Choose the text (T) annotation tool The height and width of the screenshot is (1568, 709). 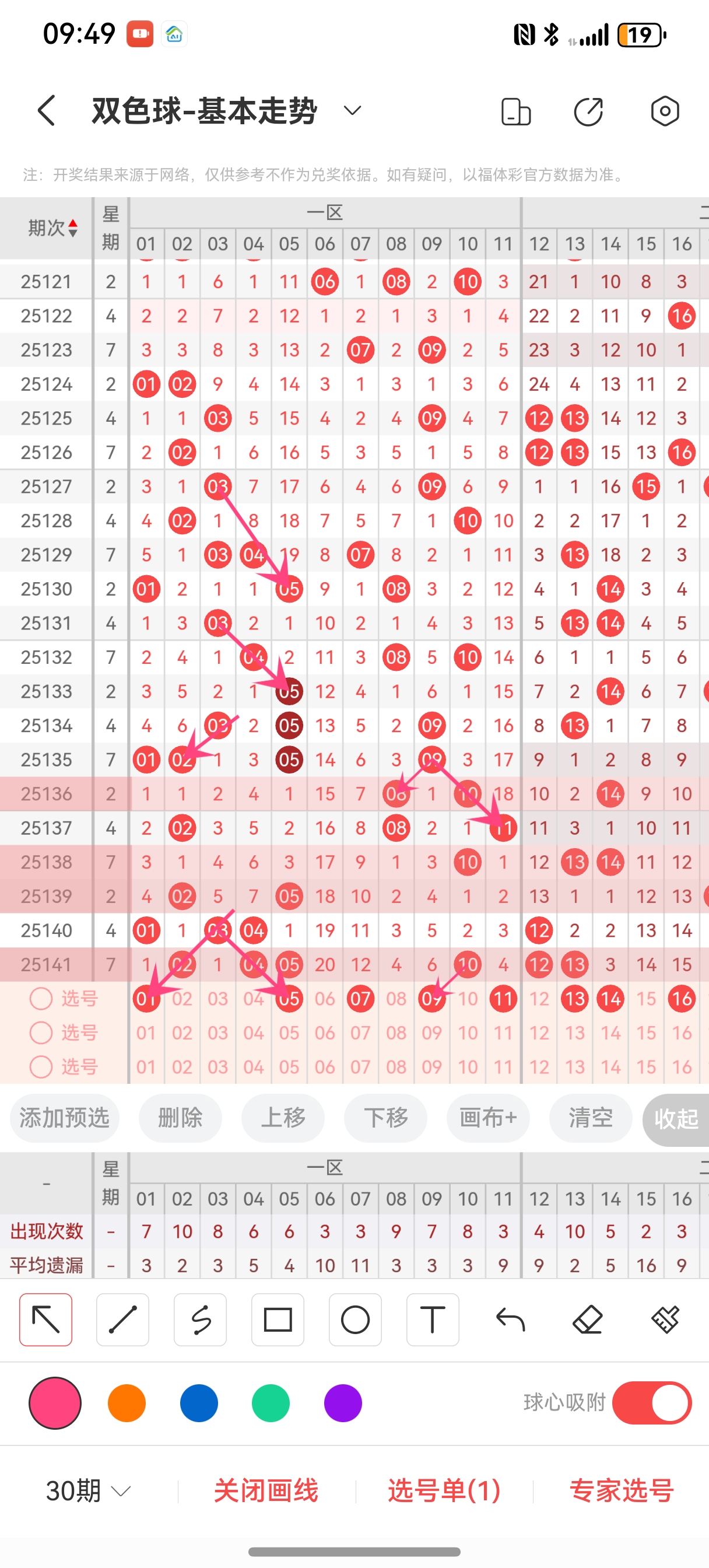(x=433, y=1319)
